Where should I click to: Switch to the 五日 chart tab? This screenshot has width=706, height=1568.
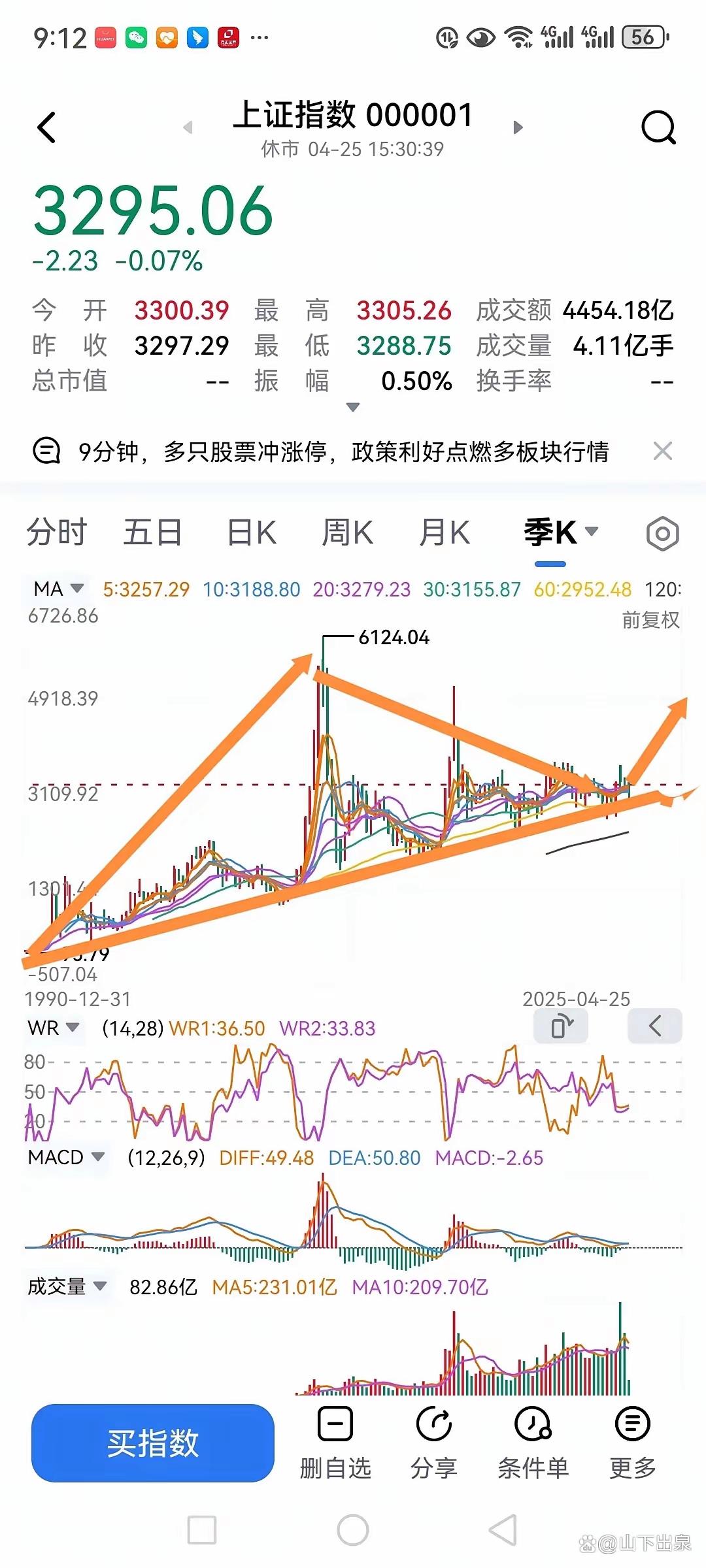[x=153, y=532]
